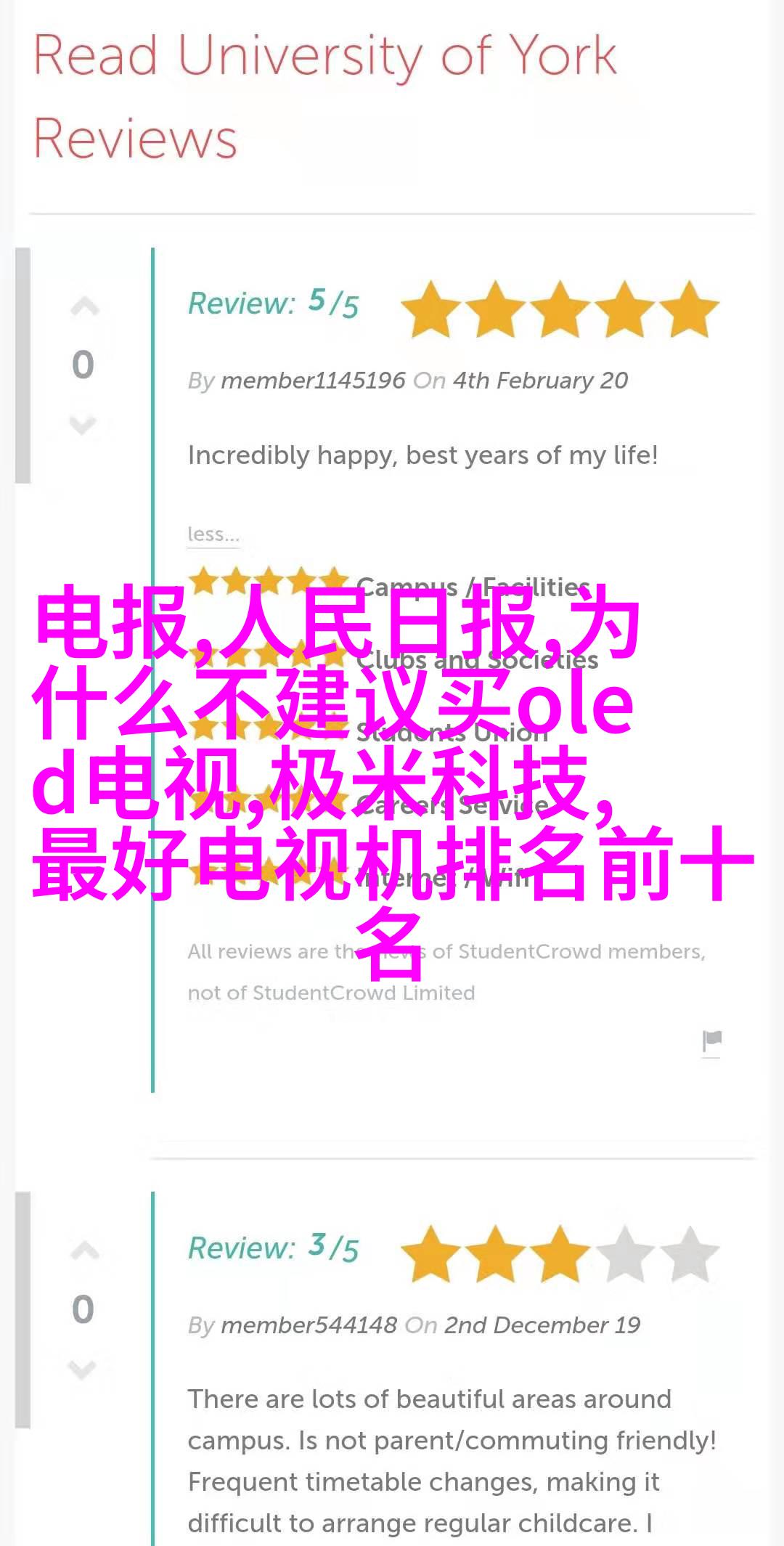Upvote the review by member544148

coord(84,1251)
